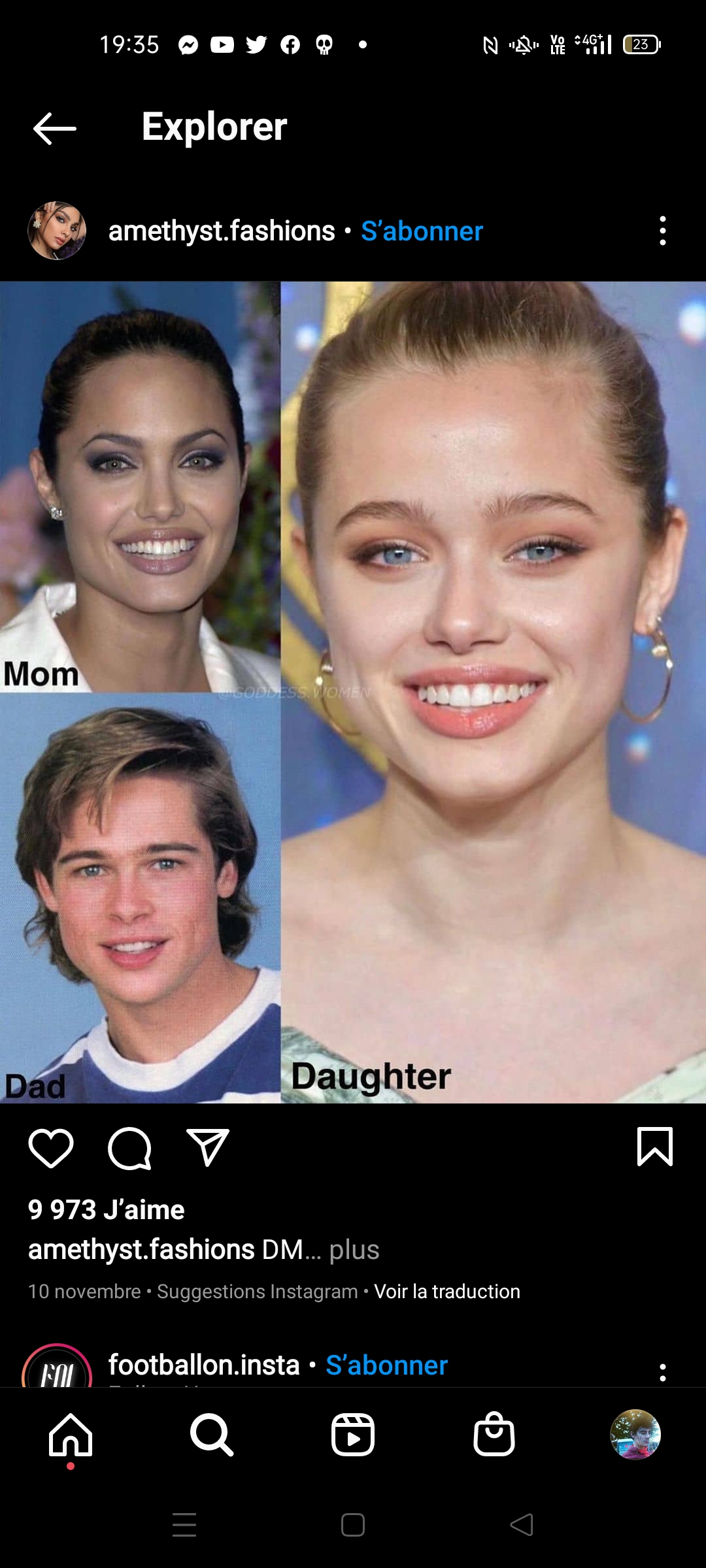Open amethyst.fashions profile picture
Screen dimensions: 706x1568
pos(57,231)
